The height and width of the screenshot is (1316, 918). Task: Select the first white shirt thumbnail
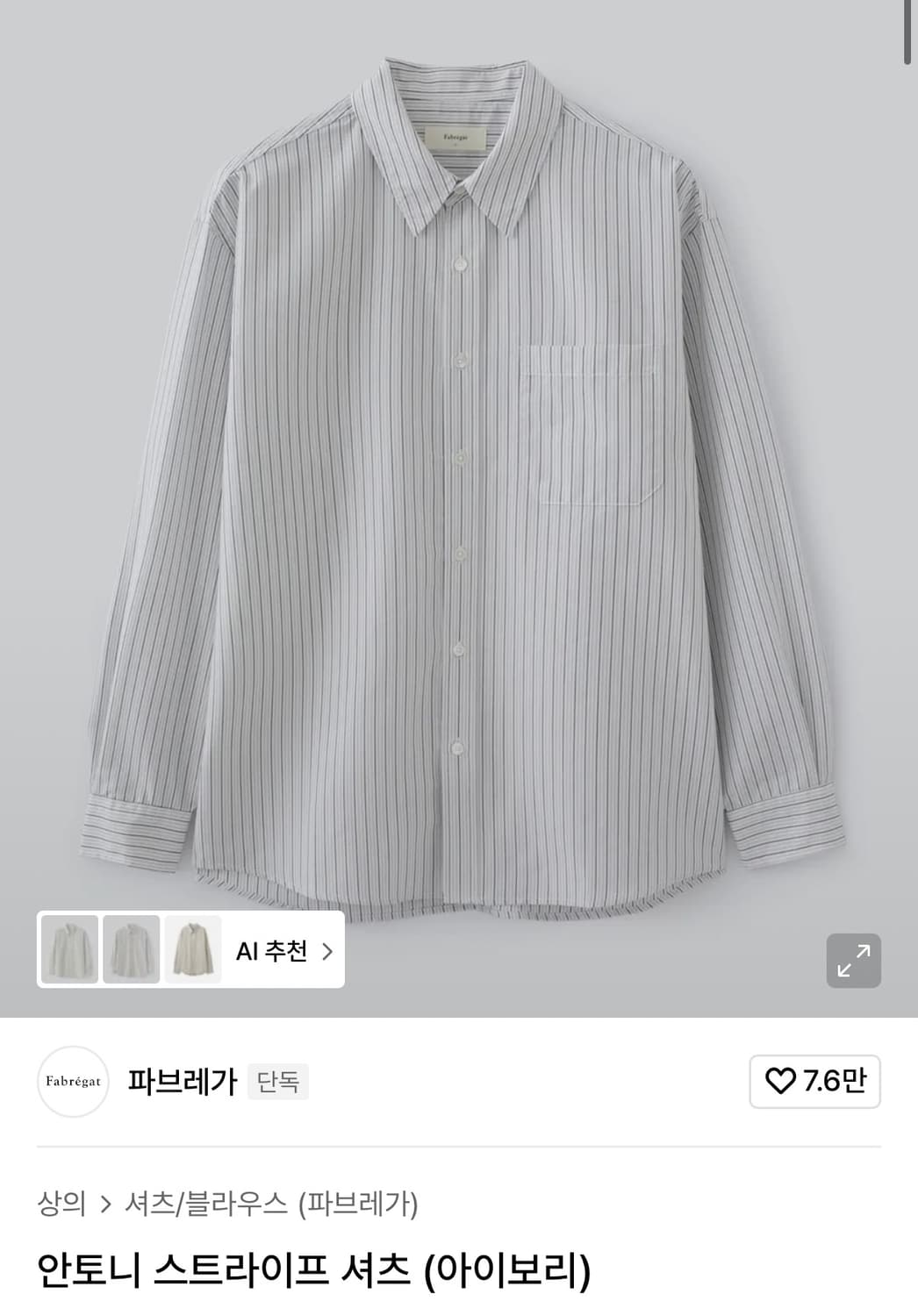(69, 950)
